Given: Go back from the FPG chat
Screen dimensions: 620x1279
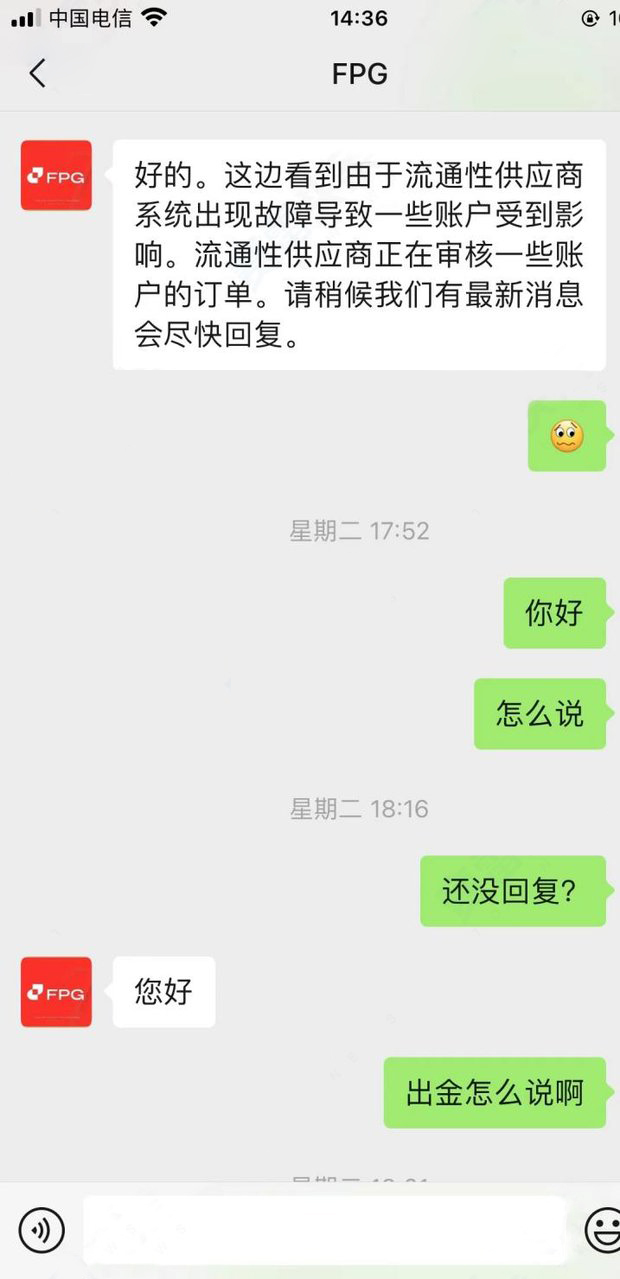Looking at the screenshot, I should (37, 74).
